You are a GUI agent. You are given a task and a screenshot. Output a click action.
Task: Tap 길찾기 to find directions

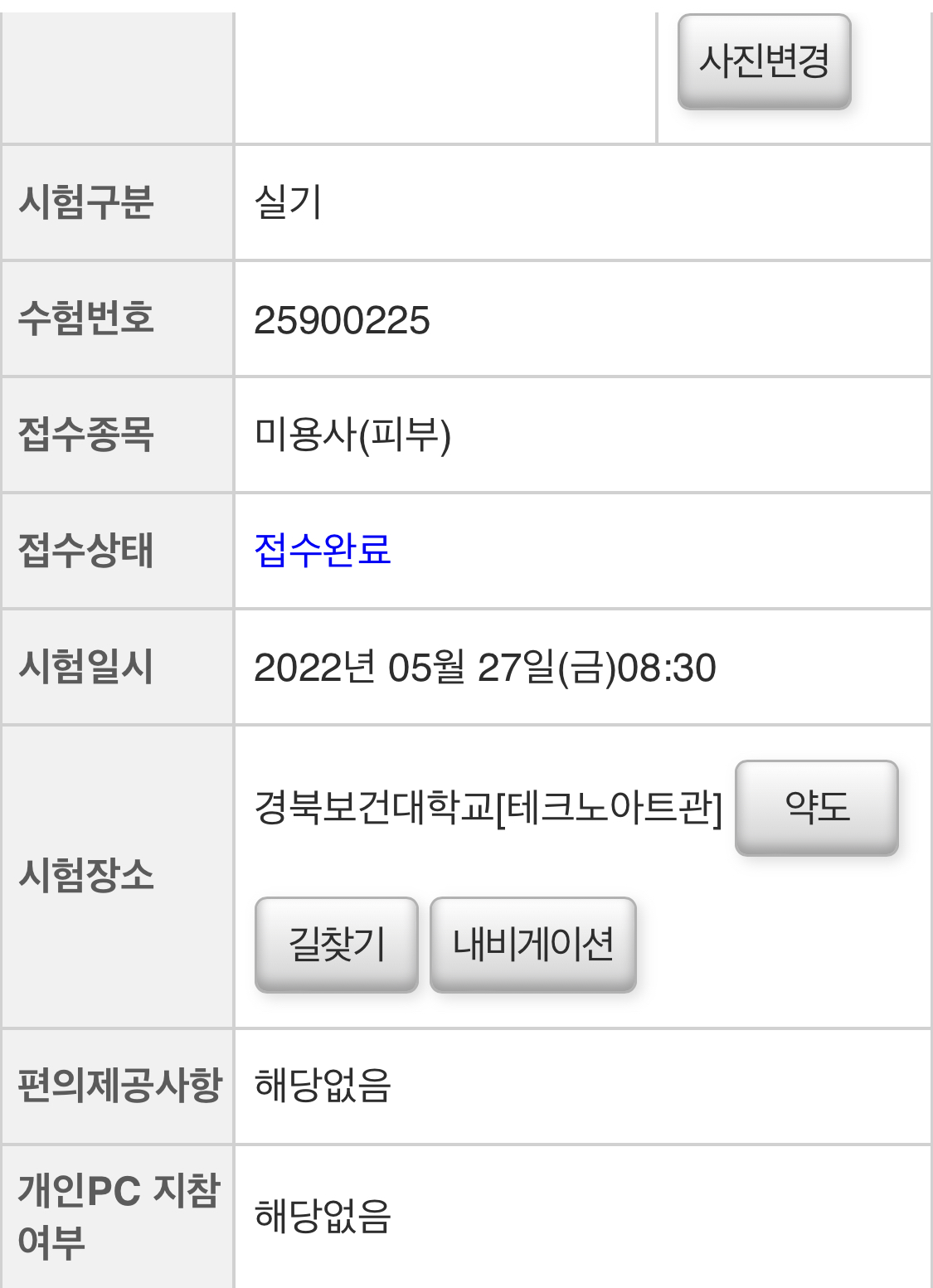click(336, 944)
